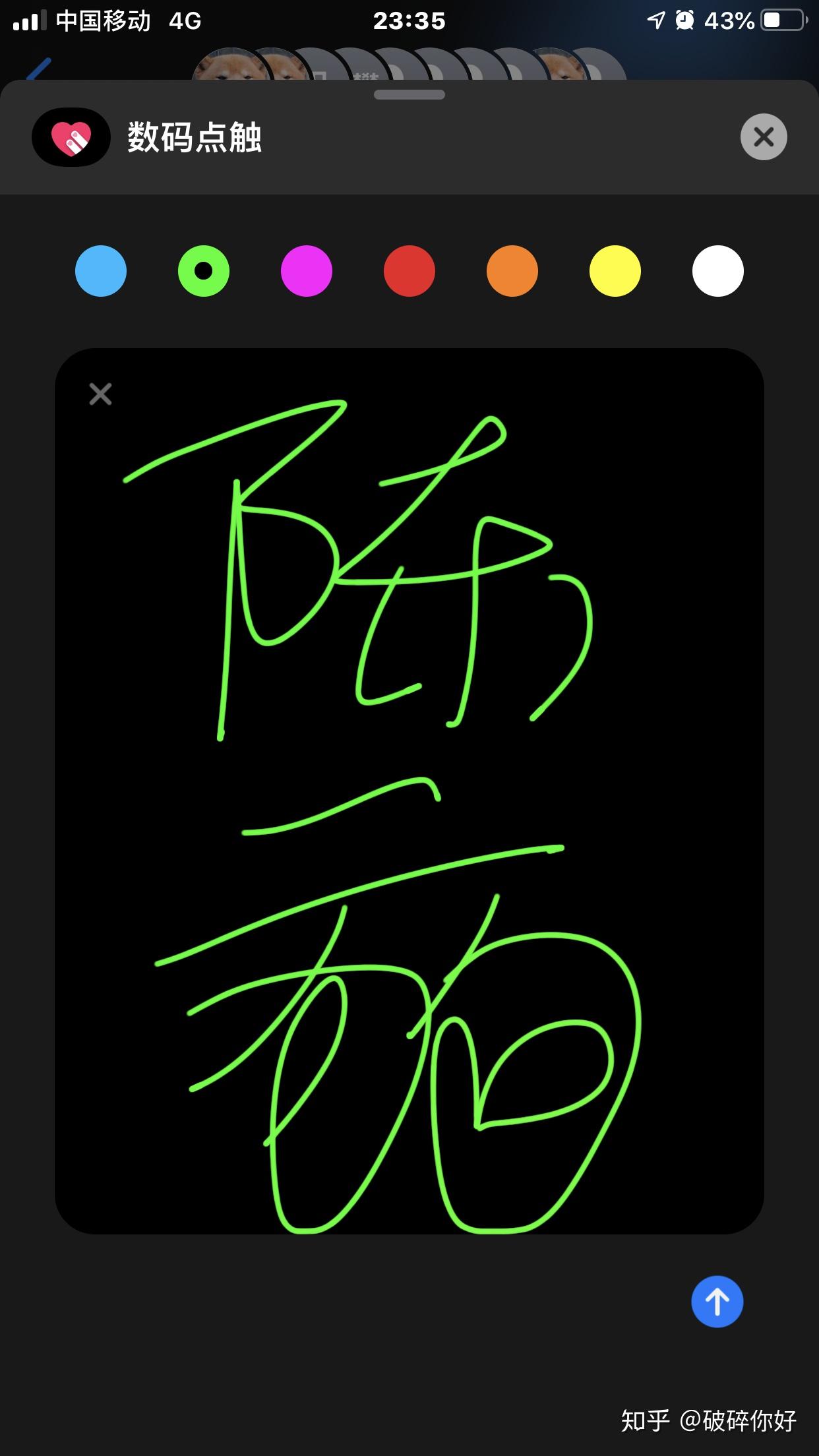This screenshot has width=819, height=1456.
Task: Choose the yellow ink color
Action: [x=615, y=270]
